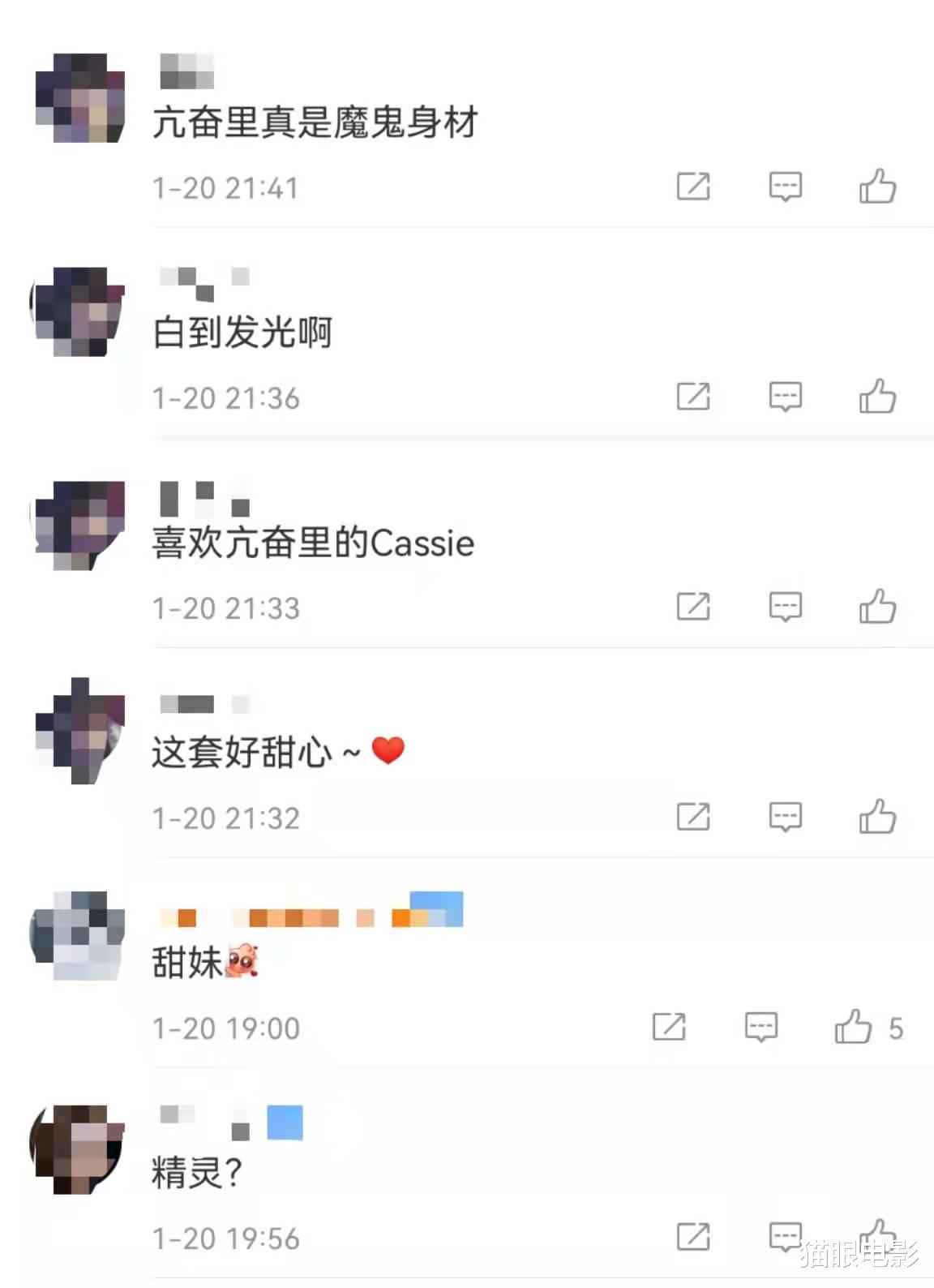The image size is (934, 1288).
Task: Open the comment bubble on the "精灵?" comment
Action: click(x=785, y=1236)
